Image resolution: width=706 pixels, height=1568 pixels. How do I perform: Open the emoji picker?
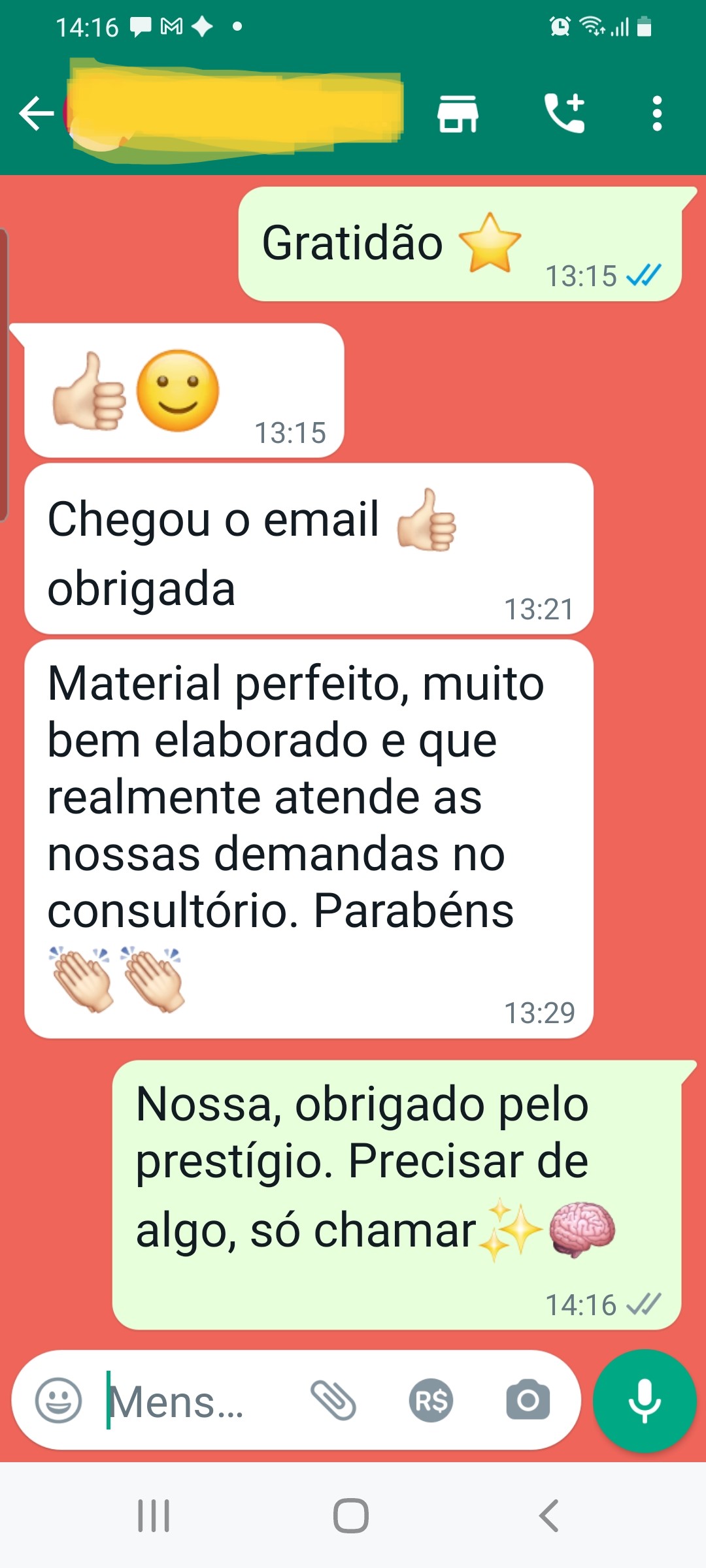click(x=58, y=1400)
